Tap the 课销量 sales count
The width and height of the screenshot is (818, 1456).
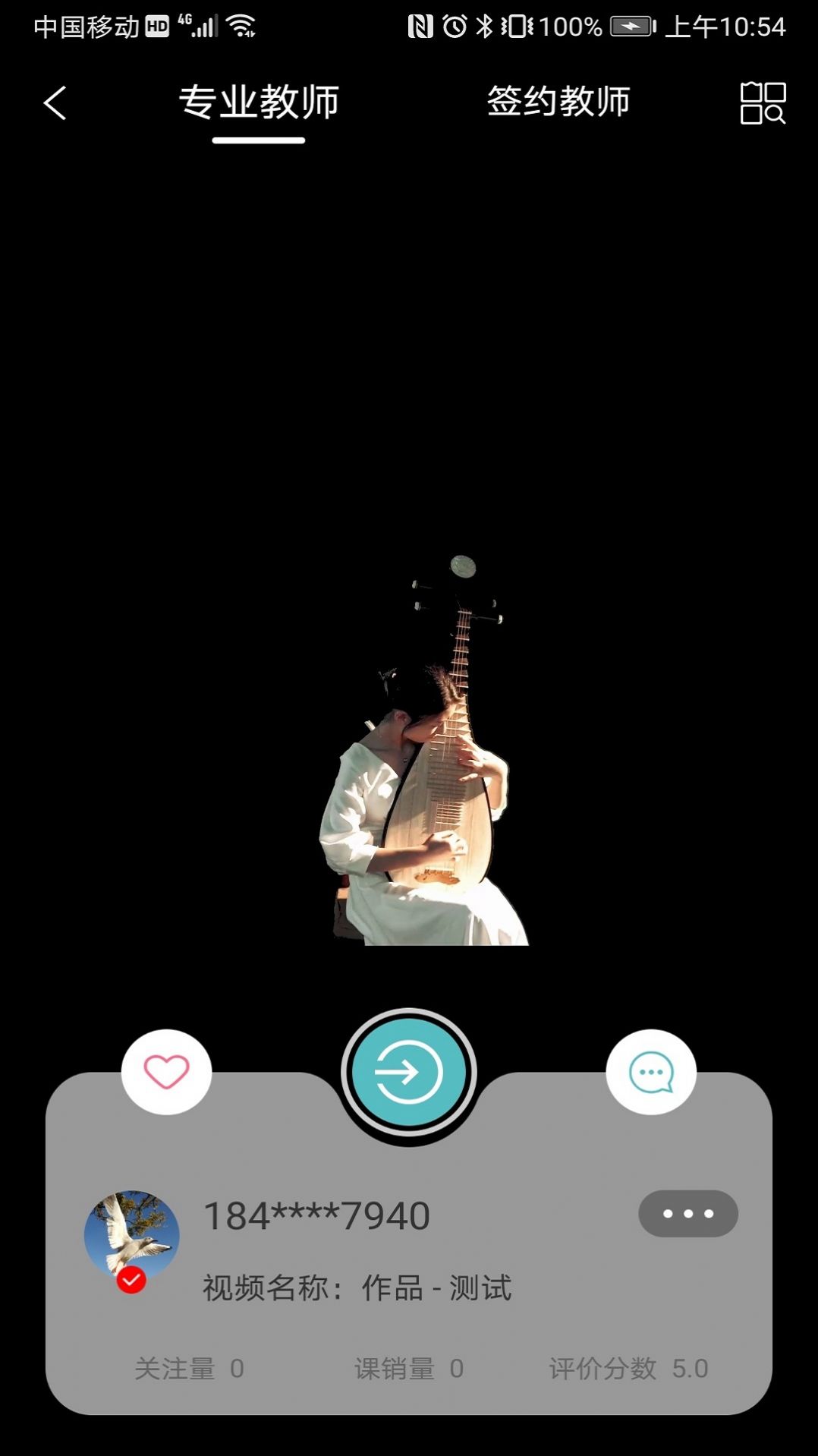[408, 1369]
